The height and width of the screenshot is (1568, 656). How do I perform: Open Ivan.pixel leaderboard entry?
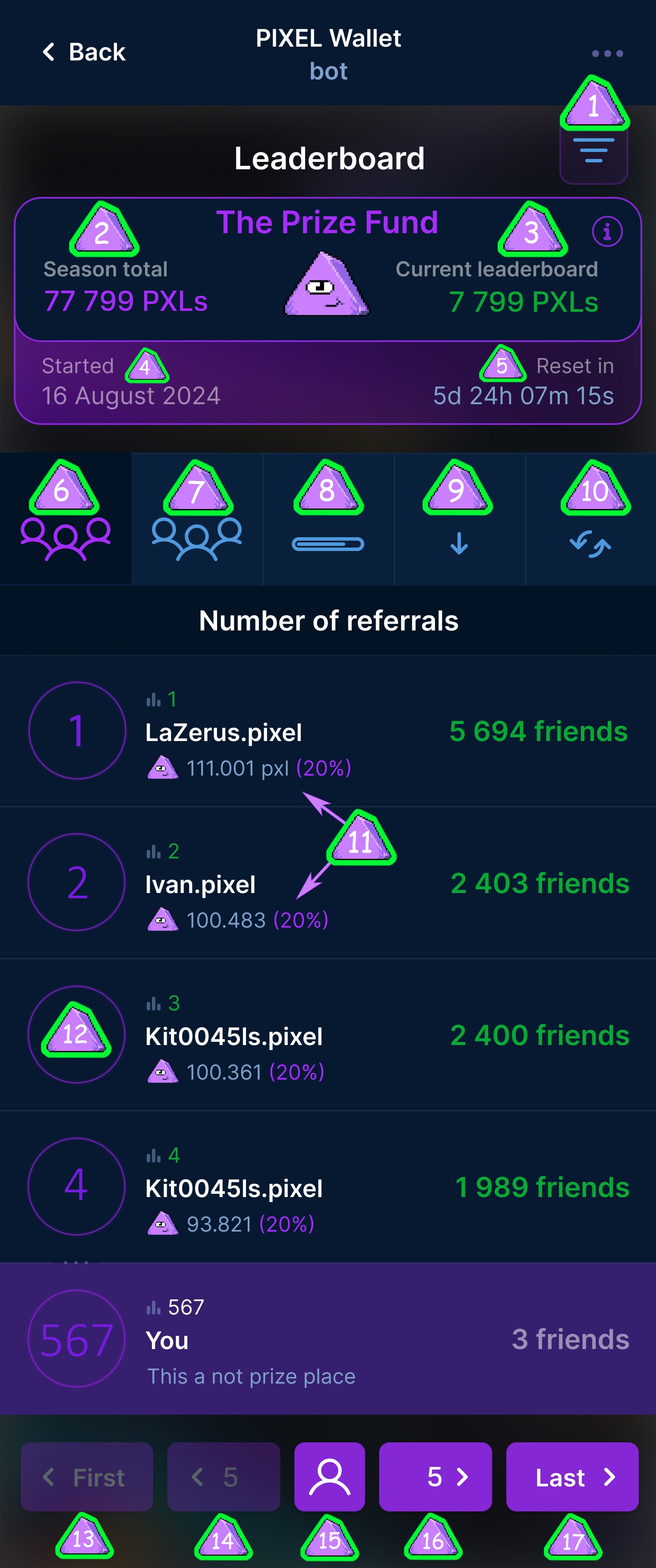click(328, 884)
